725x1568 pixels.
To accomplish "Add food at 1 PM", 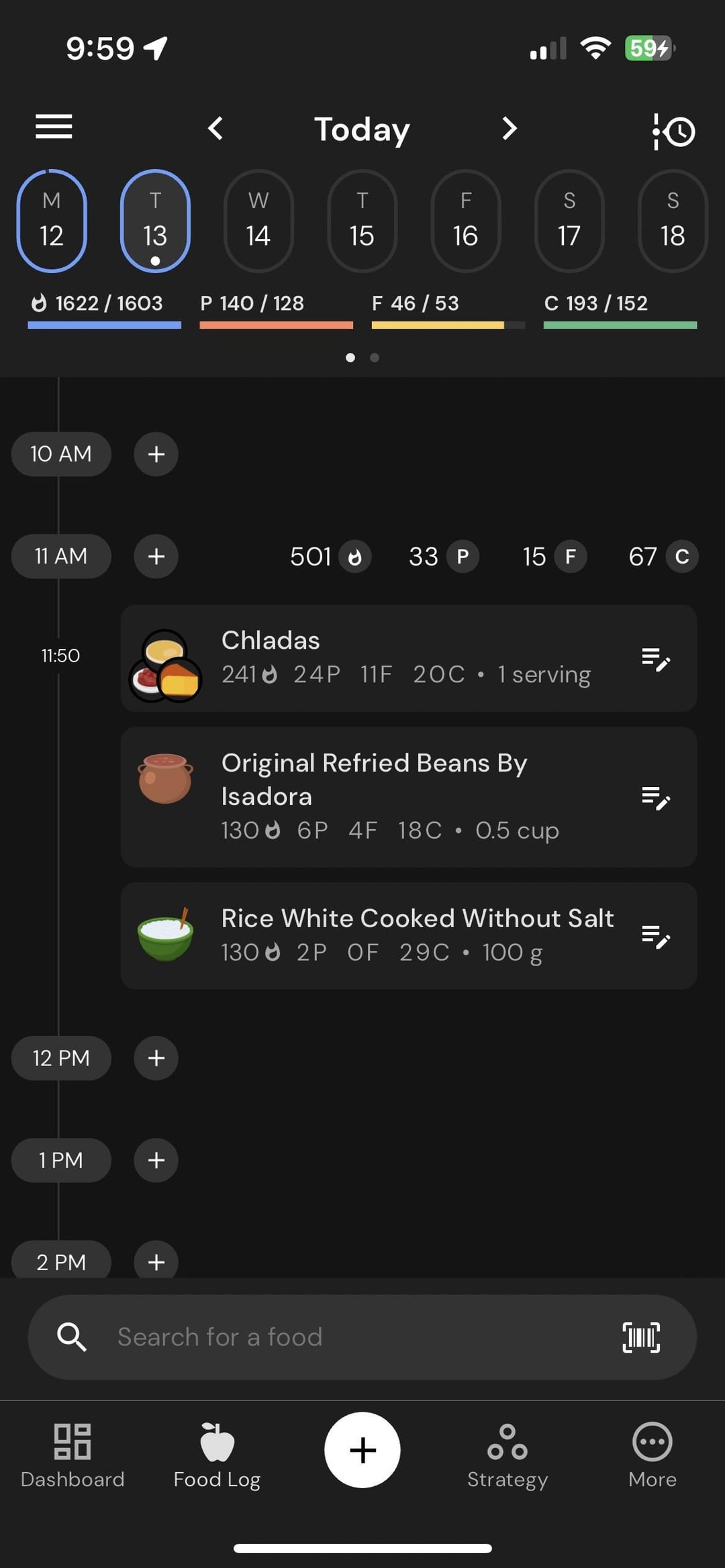I will click(x=156, y=1160).
